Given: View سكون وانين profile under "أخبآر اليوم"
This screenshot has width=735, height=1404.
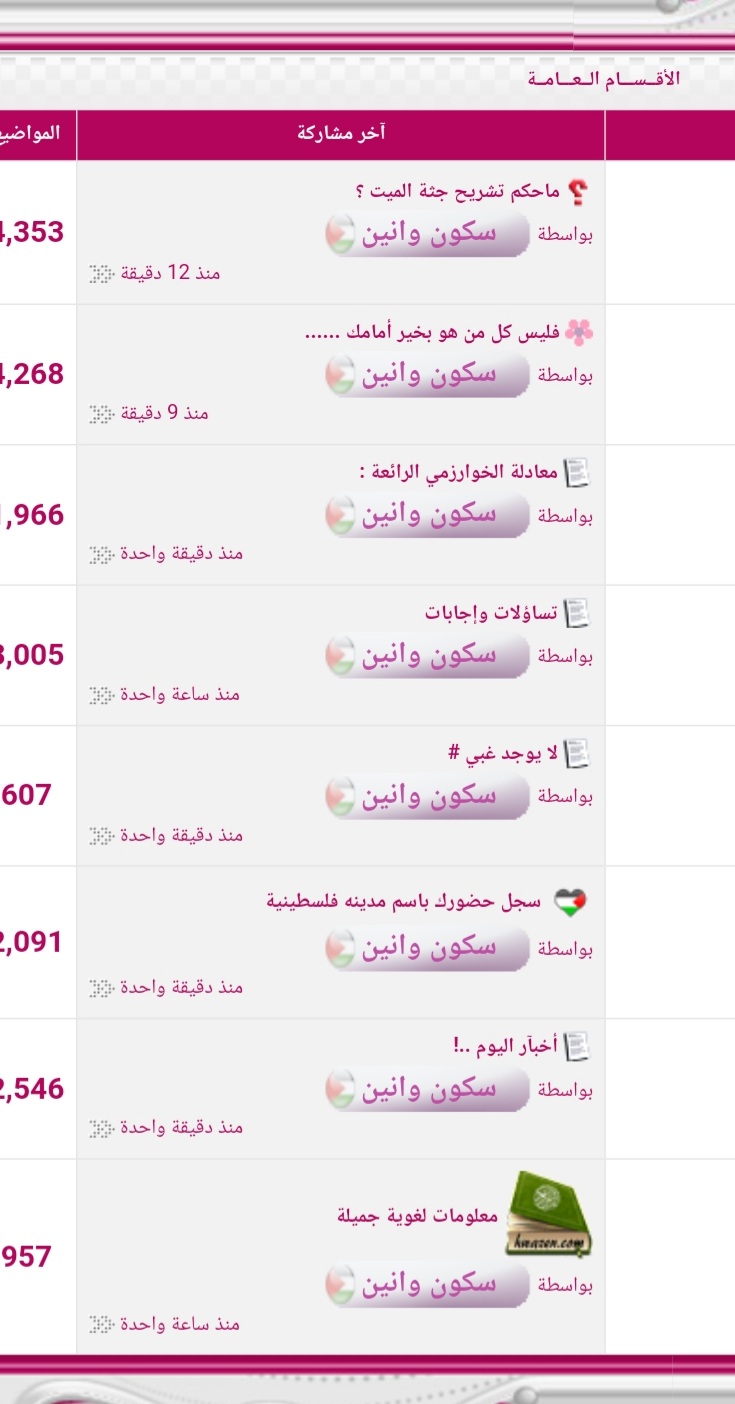Looking at the screenshot, I should (x=428, y=1089).
